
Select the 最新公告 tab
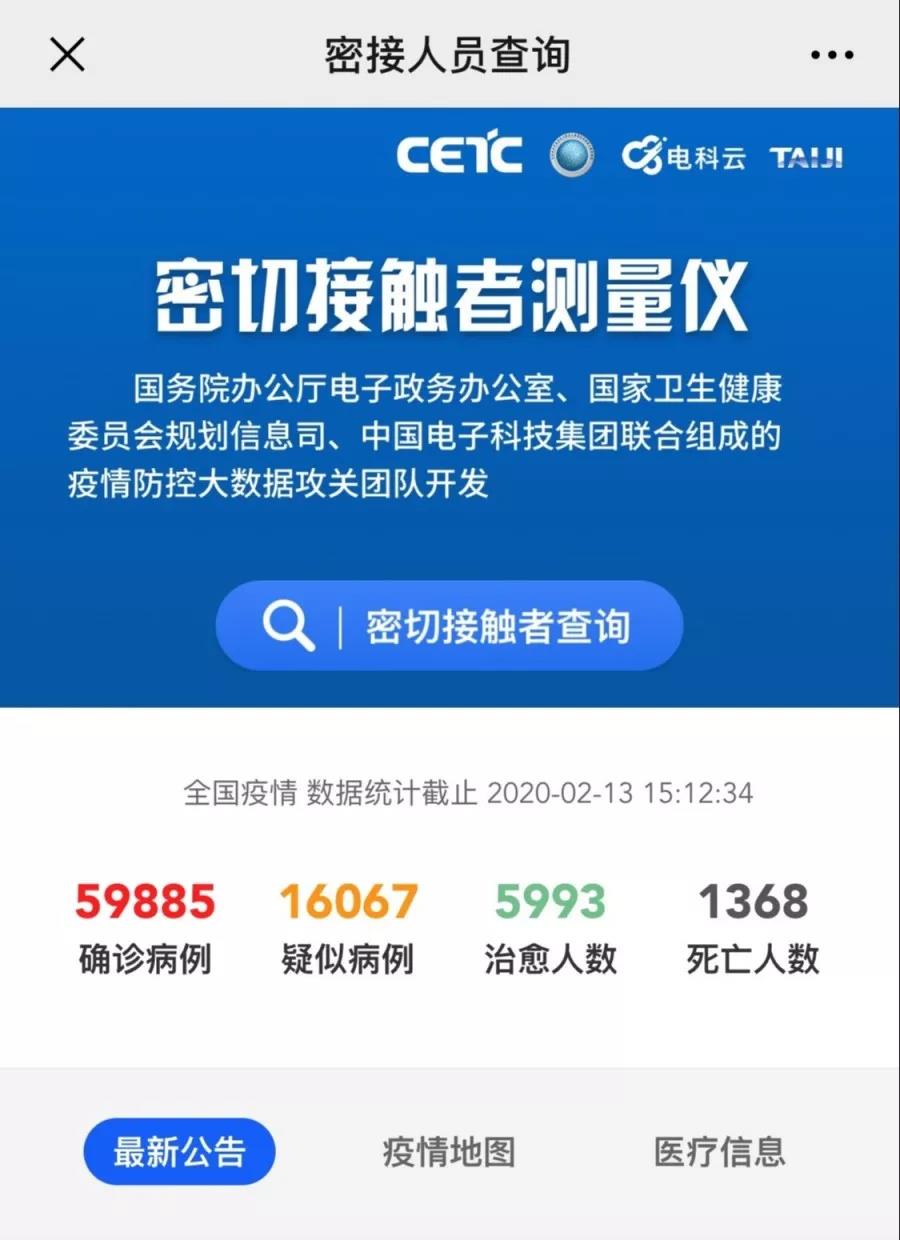(179, 1151)
